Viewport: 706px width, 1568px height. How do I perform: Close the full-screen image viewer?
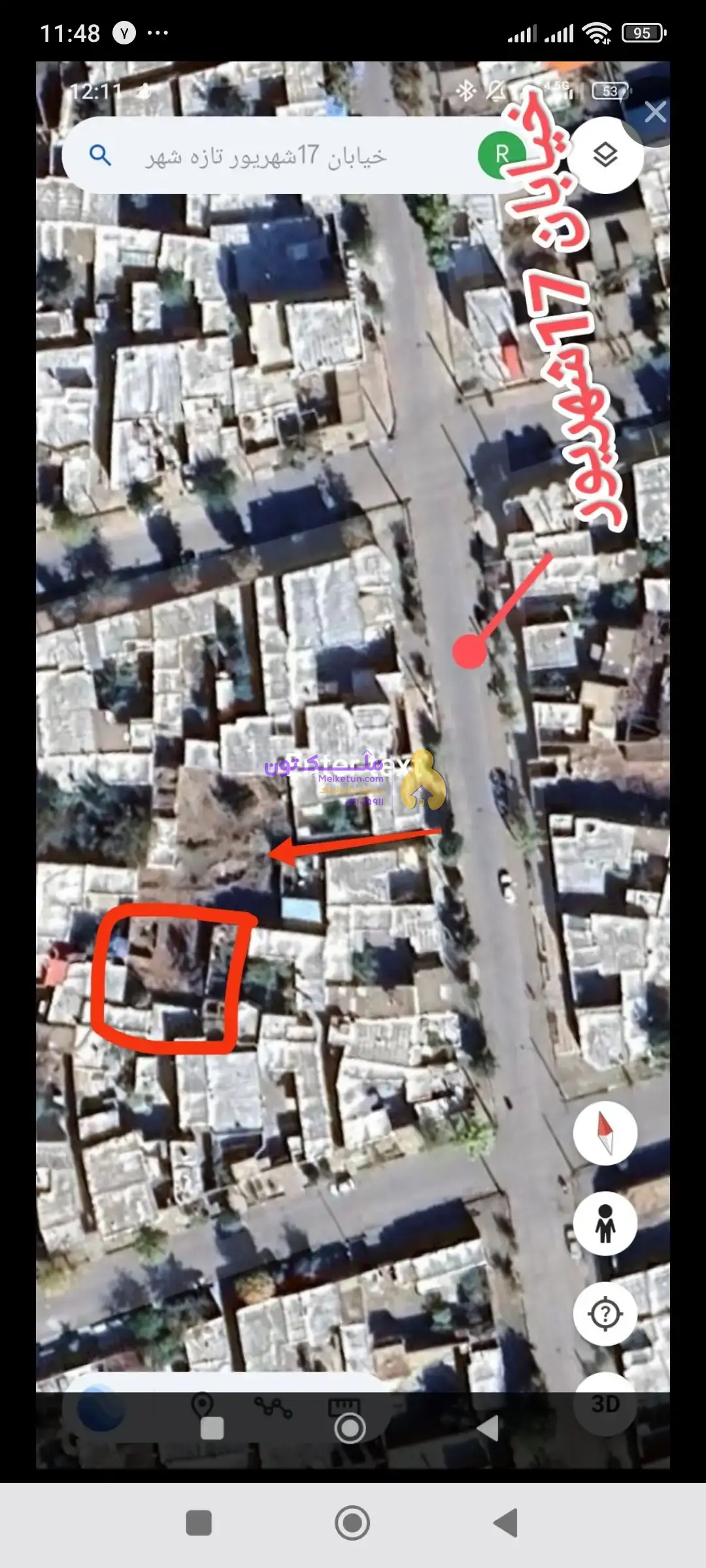655,112
